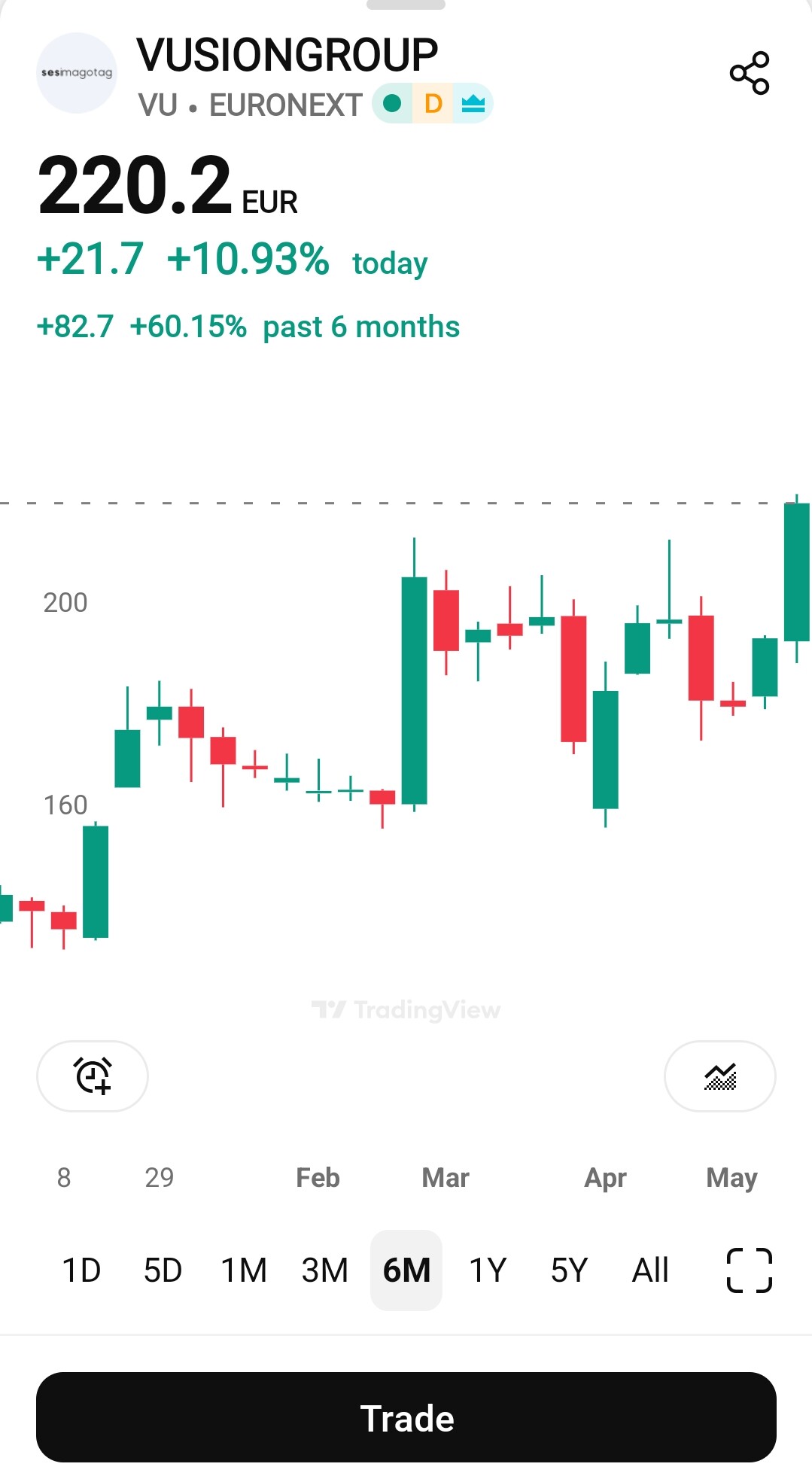Switch to the 1D range
The height and width of the screenshot is (1482, 812).
click(x=81, y=1271)
